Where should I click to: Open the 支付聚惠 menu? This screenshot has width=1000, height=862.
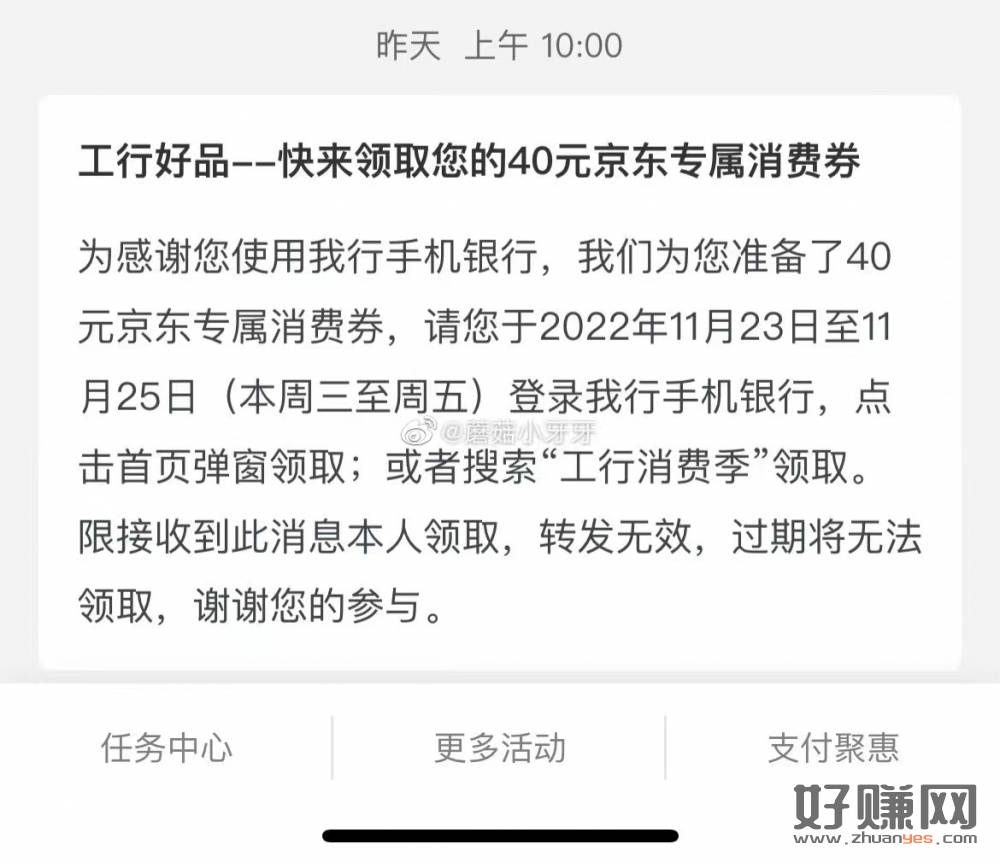coord(833,748)
